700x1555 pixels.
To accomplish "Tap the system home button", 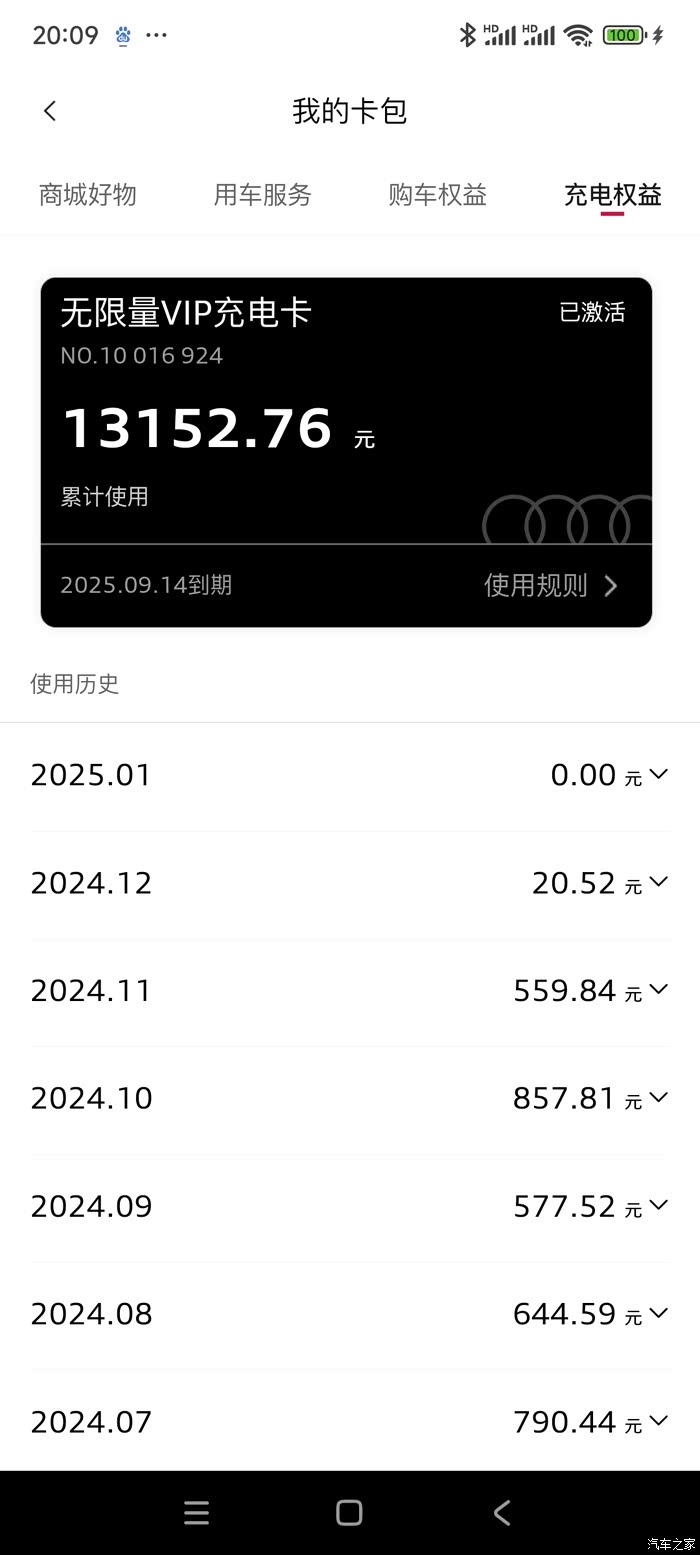I will click(x=349, y=1513).
